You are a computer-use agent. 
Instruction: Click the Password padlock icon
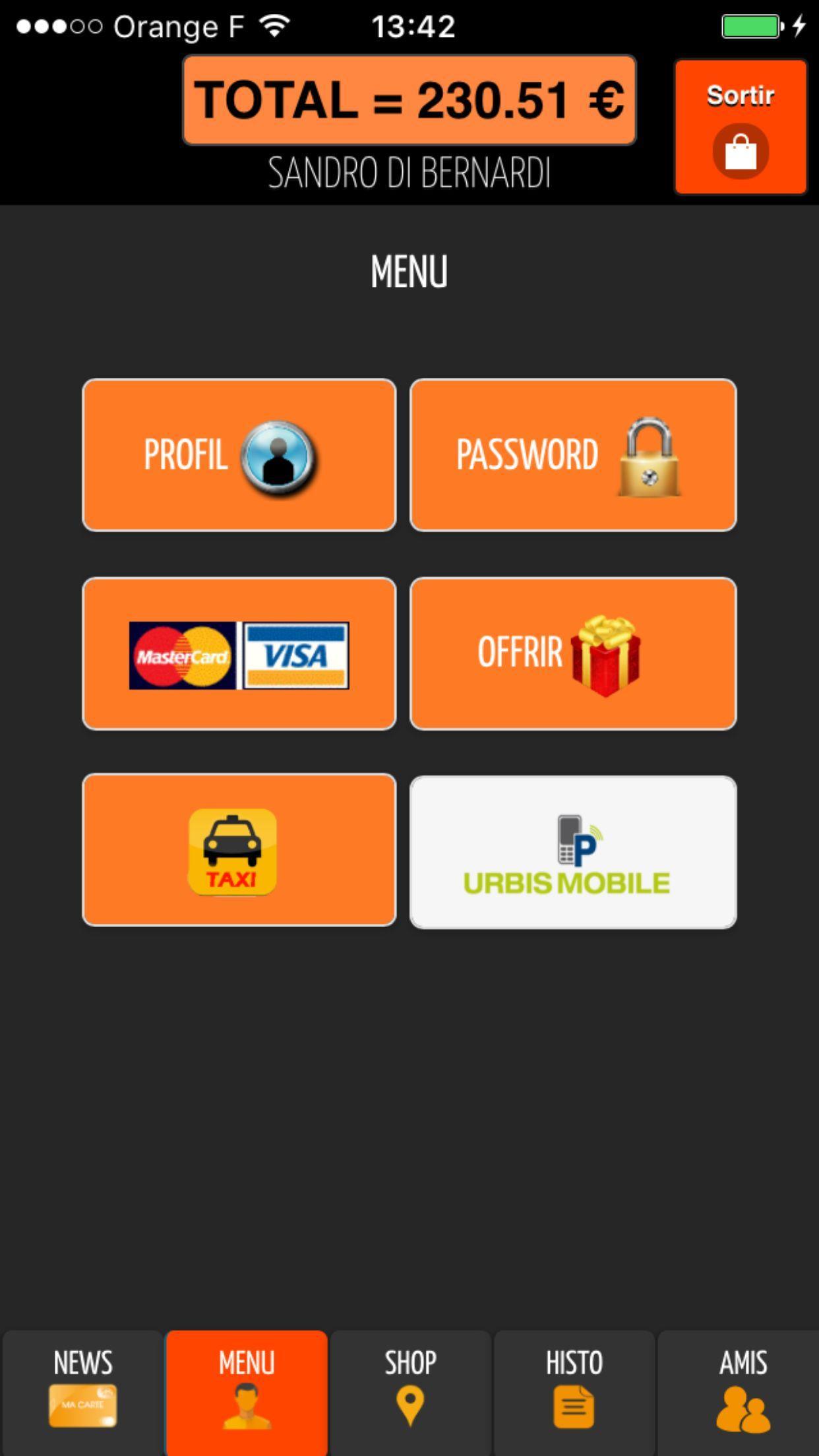click(648, 456)
